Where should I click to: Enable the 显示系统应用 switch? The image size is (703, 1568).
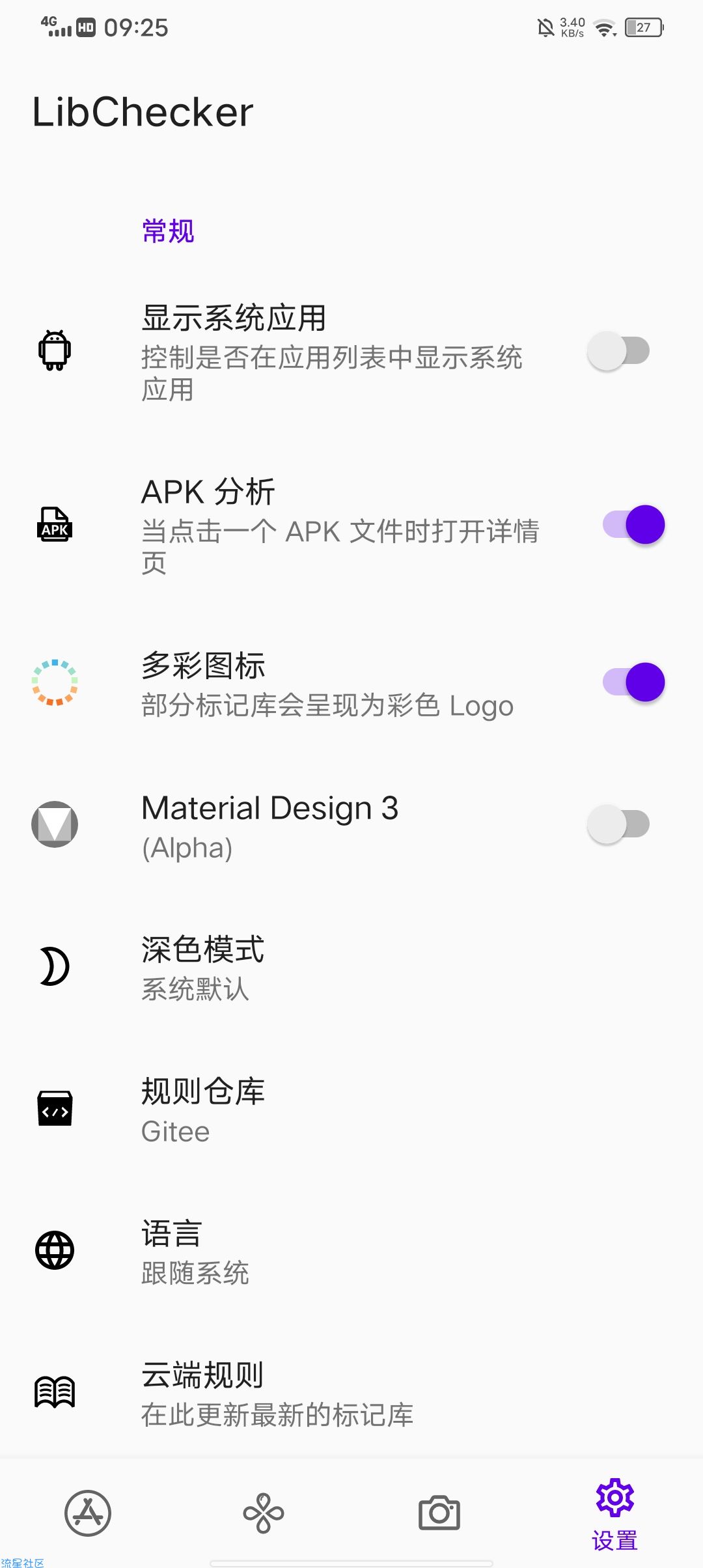click(618, 351)
